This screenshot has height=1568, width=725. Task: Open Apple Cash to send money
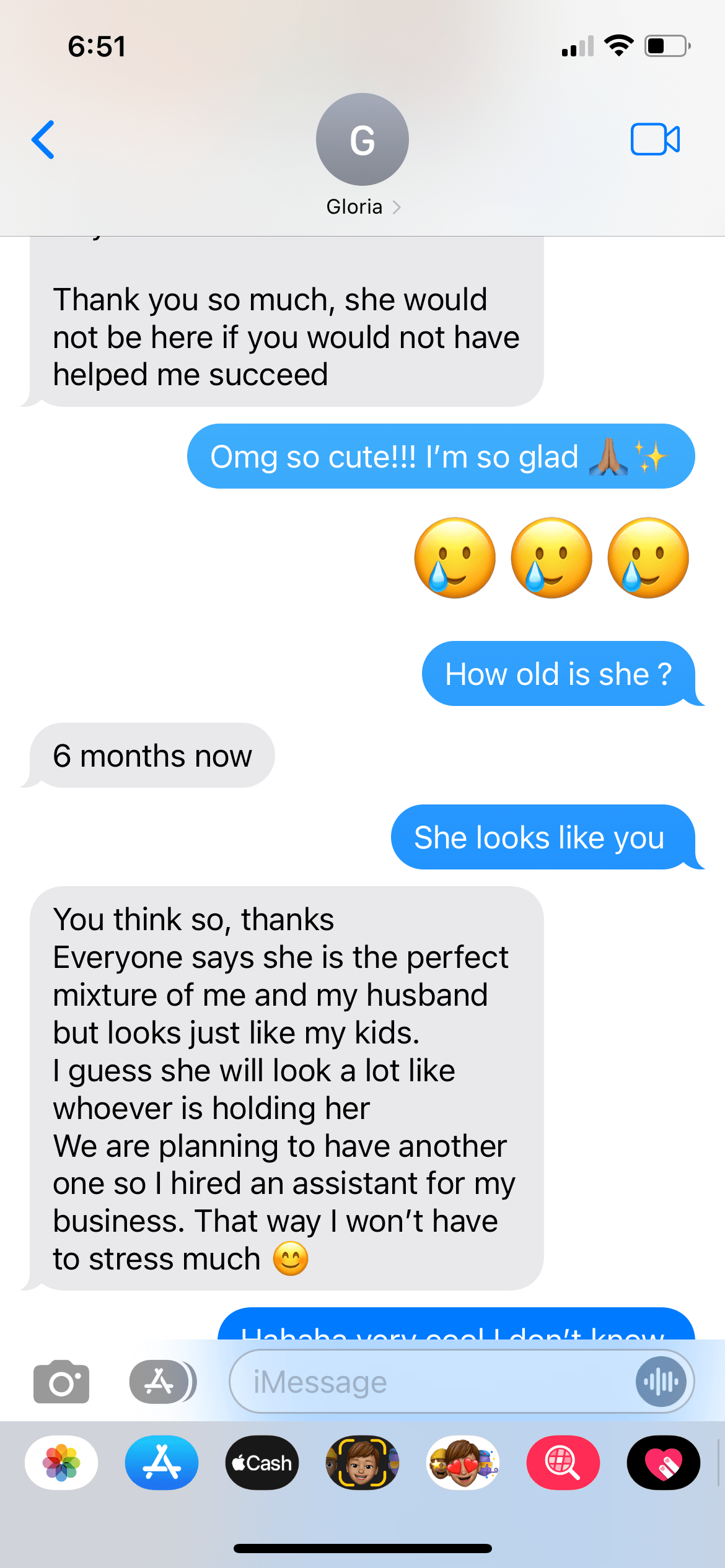pyautogui.click(x=262, y=1463)
